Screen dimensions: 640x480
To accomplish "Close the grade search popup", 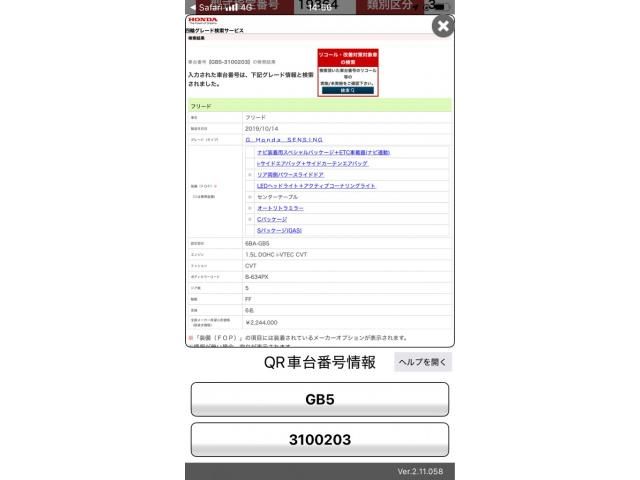I will 442,27.
